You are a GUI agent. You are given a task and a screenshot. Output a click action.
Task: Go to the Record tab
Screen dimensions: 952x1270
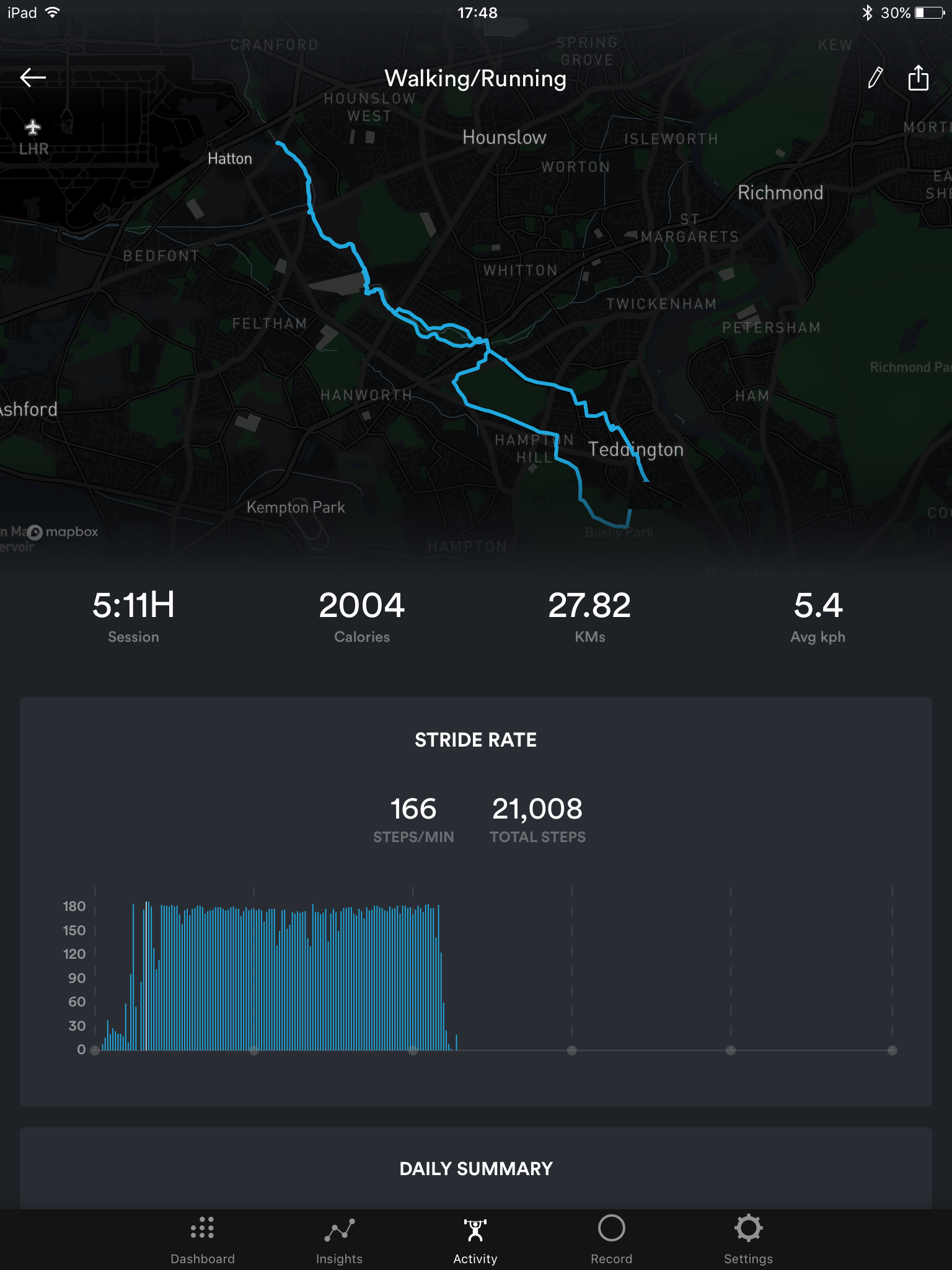(612, 1239)
